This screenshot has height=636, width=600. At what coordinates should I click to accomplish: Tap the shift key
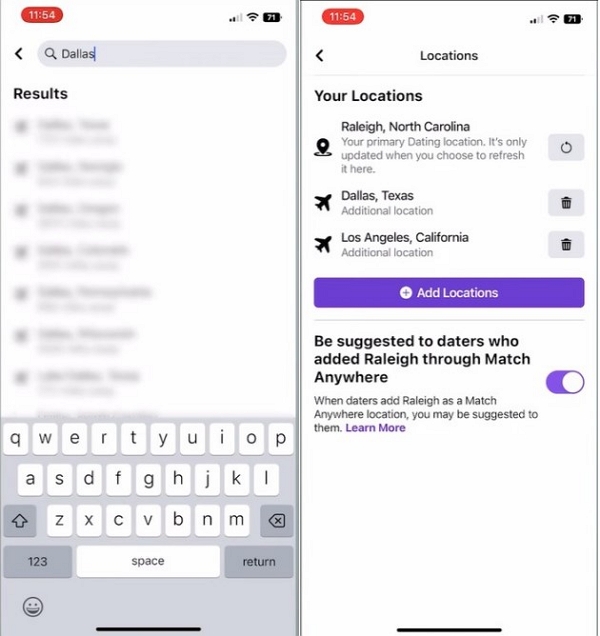pos(20,520)
